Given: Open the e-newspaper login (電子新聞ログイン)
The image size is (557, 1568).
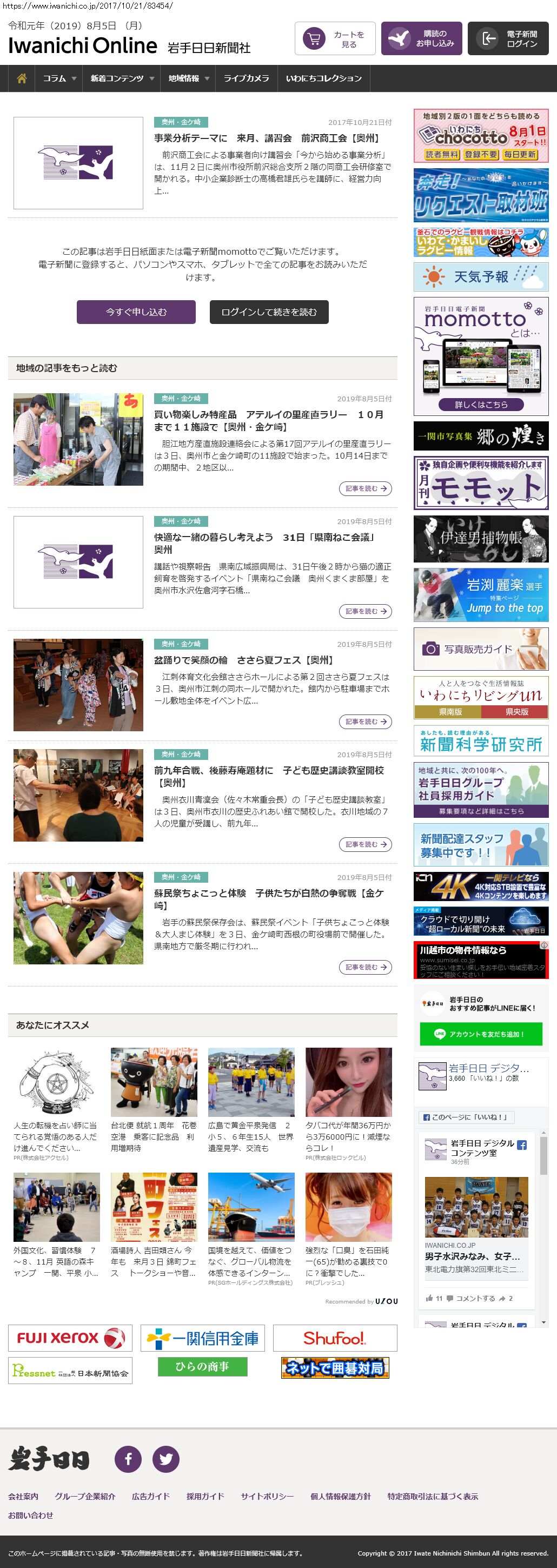Looking at the screenshot, I should tap(508, 39).
